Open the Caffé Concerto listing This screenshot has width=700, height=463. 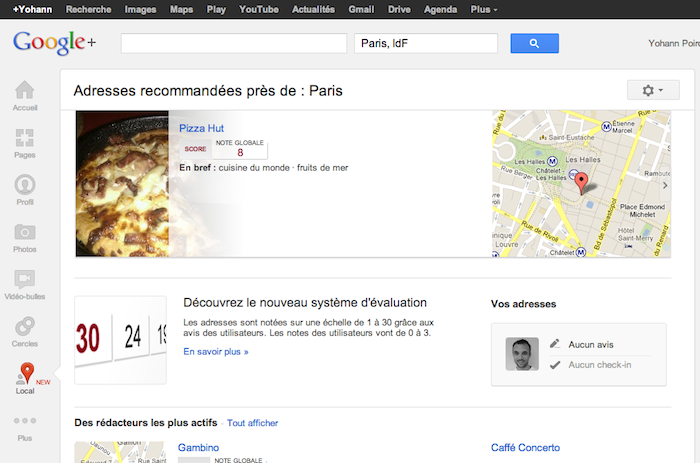(x=525, y=448)
